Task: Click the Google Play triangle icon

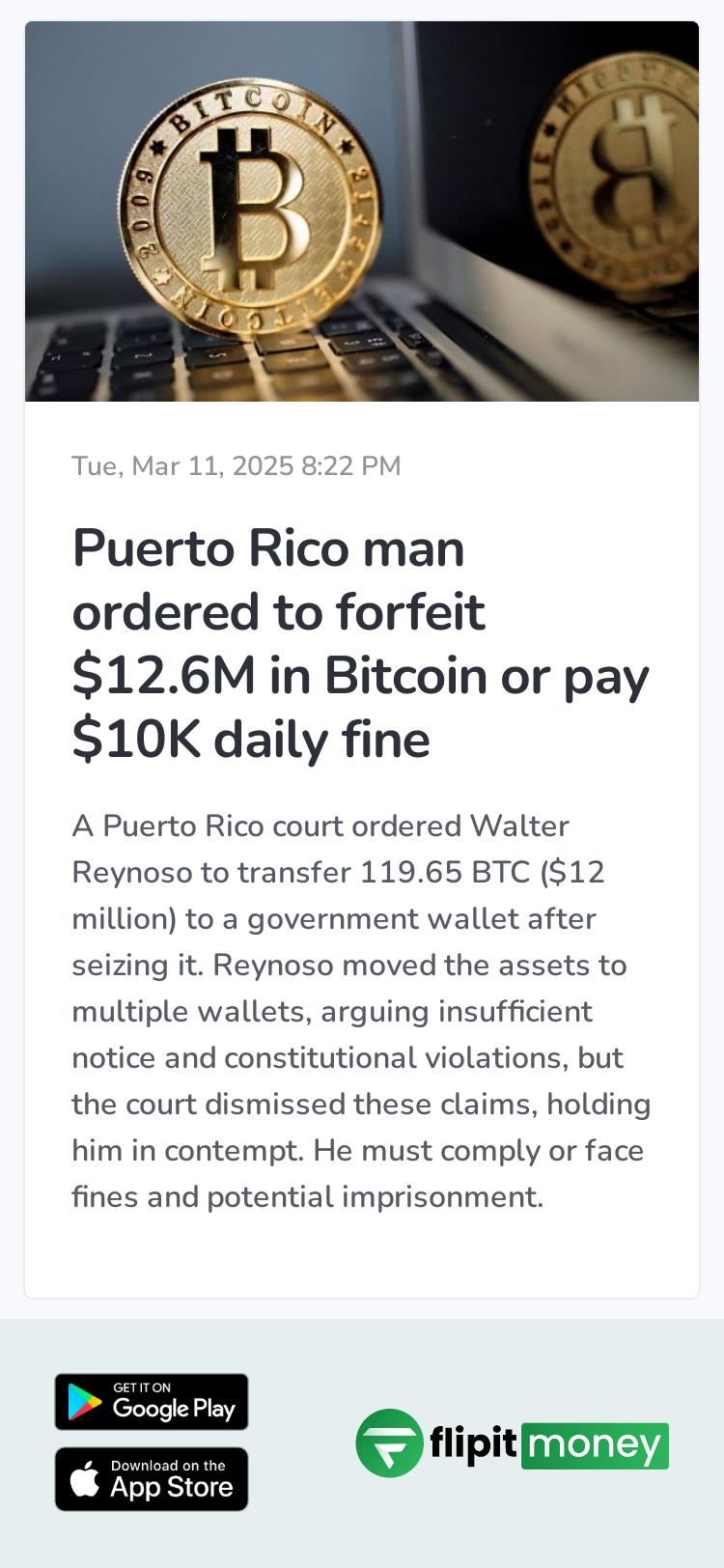Action: 85,1400
